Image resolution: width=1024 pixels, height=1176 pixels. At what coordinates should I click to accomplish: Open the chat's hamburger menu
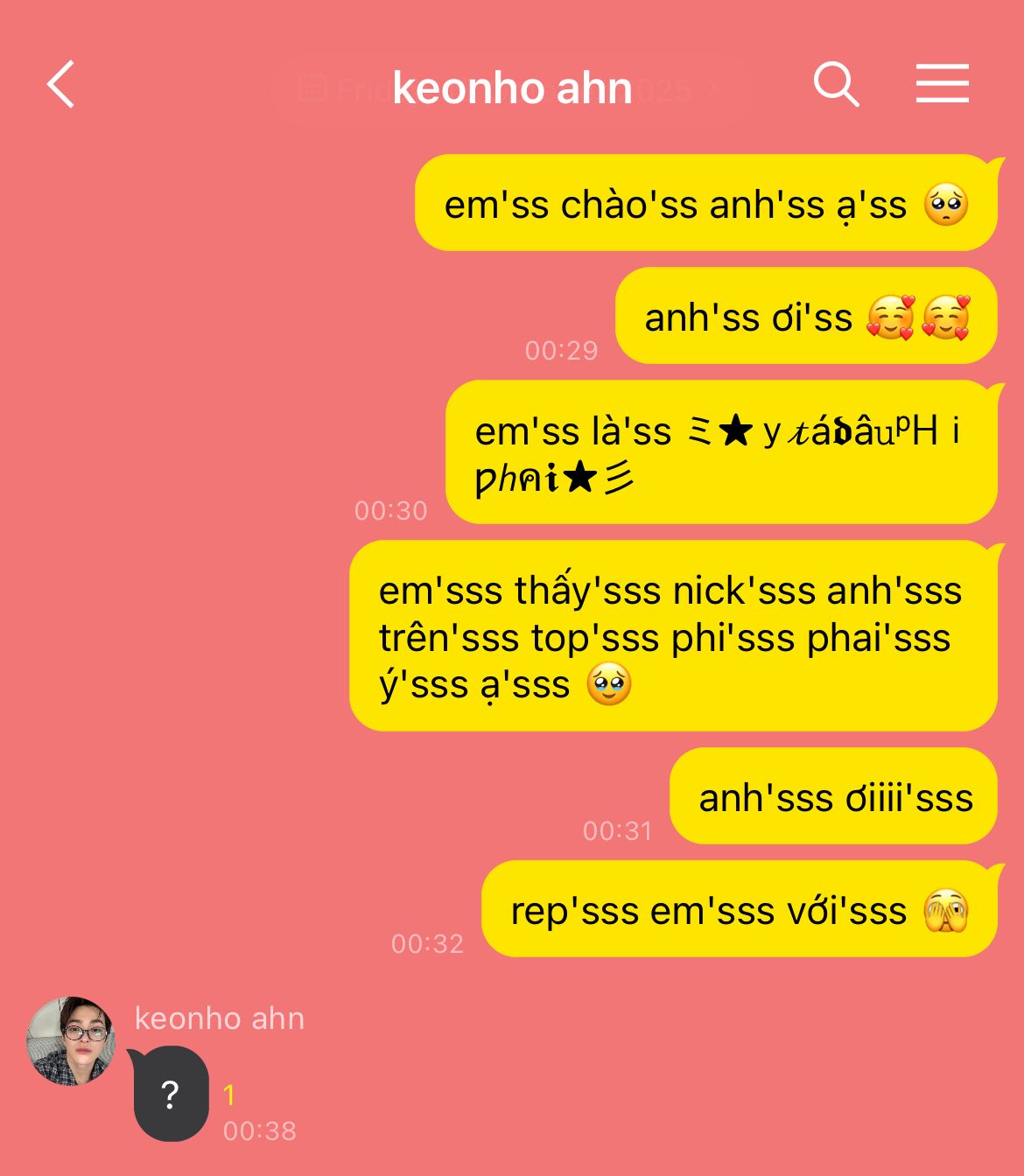(x=943, y=84)
